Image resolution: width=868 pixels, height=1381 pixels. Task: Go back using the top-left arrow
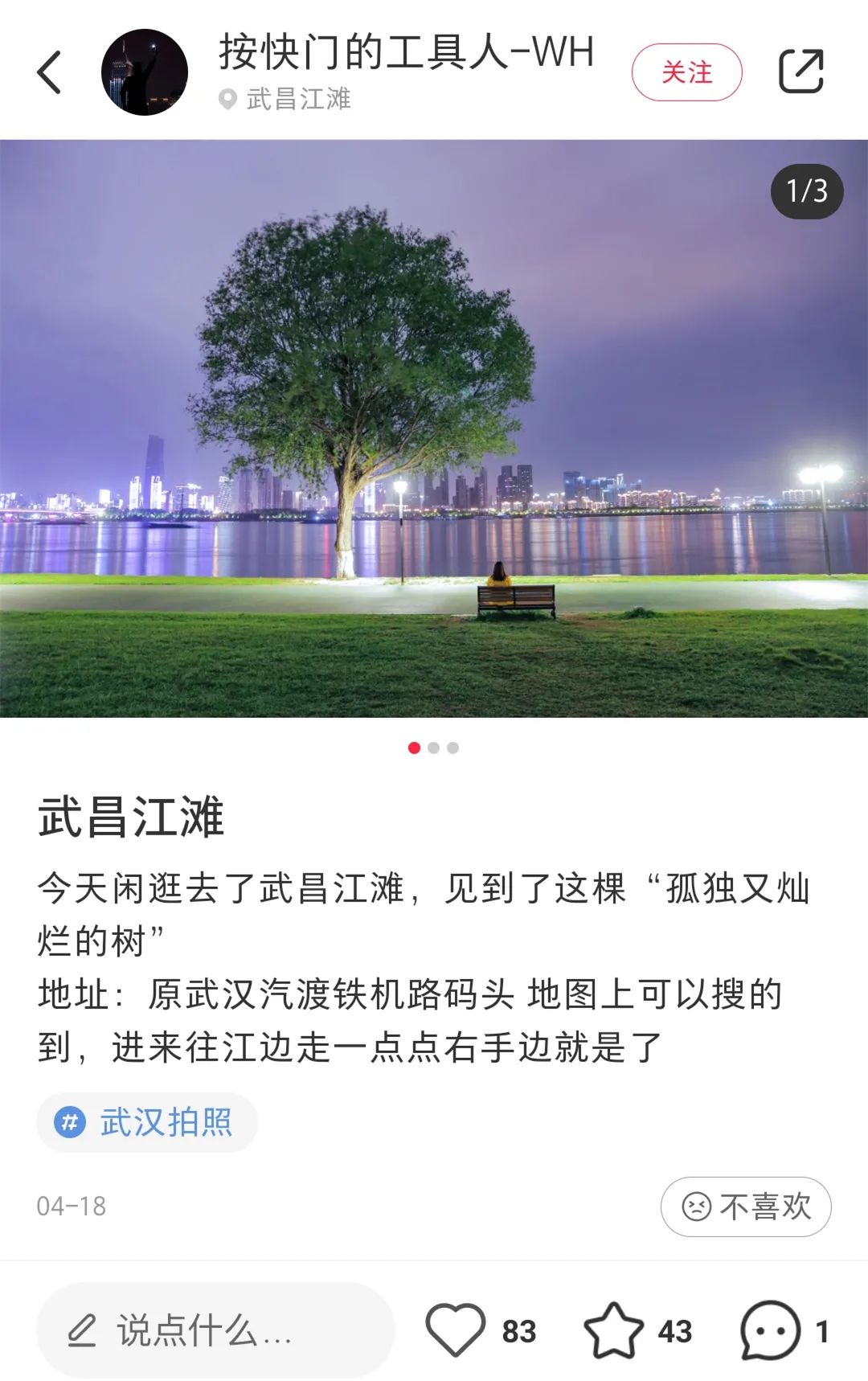[x=50, y=72]
